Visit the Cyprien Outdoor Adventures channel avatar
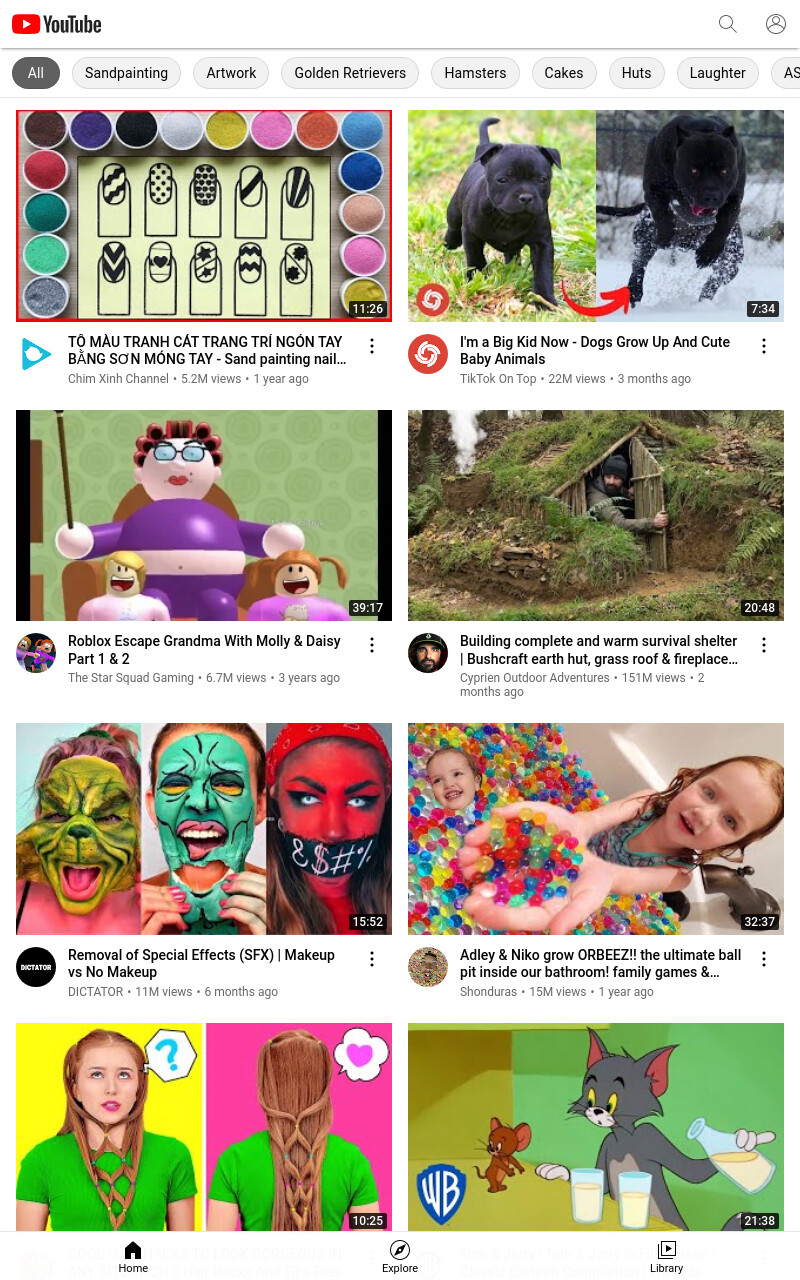Screen dimensions: 800x1280 (x=428, y=653)
